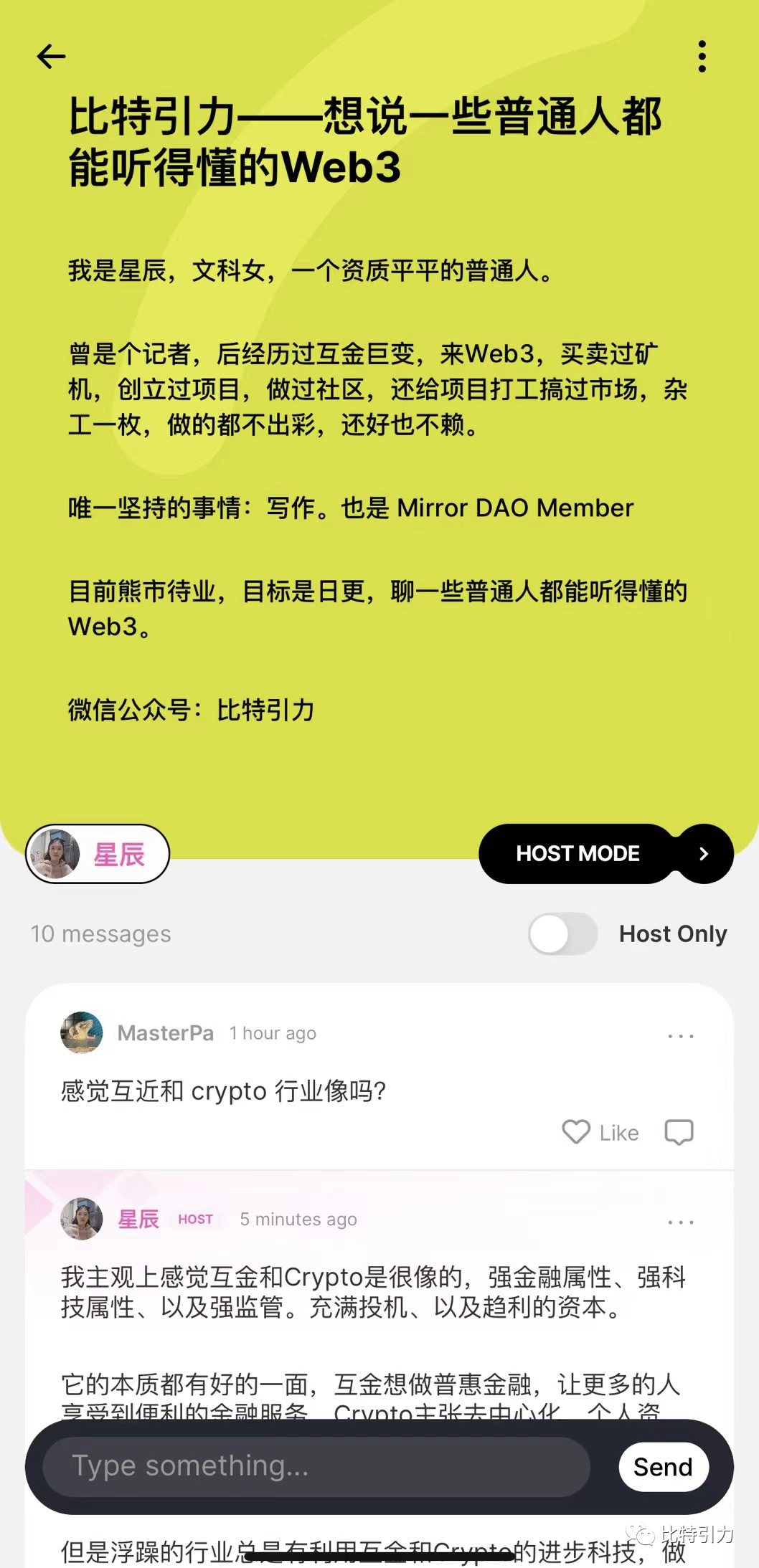Image resolution: width=759 pixels, height=1568 pixels.
Task: Go back with the arrow icon
Action: 51,57
